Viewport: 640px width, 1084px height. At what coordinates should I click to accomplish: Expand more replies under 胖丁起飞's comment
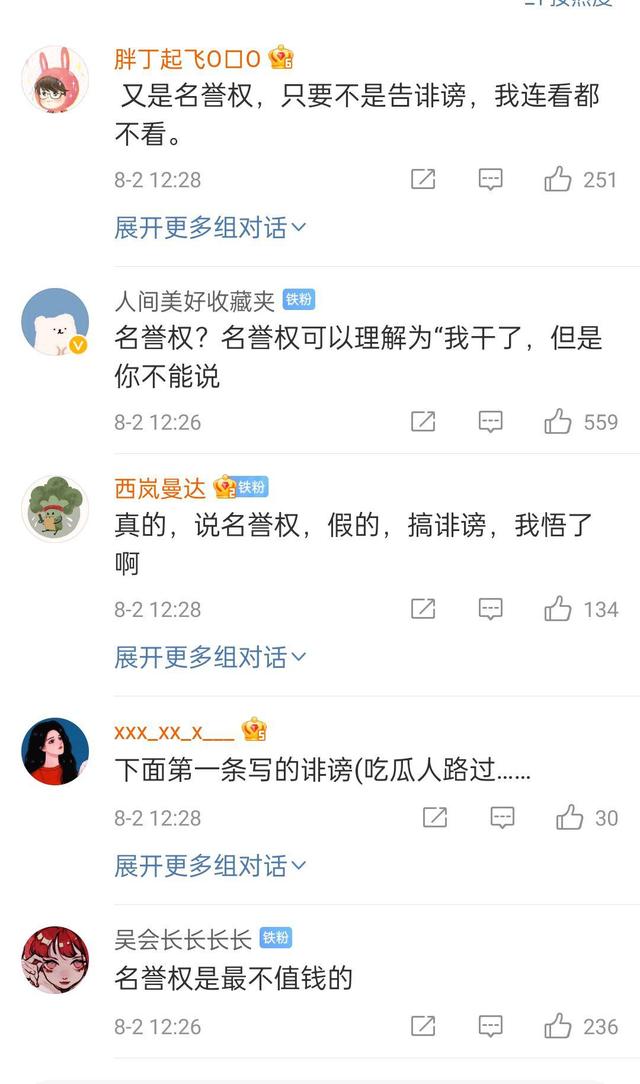click(x=210, y=228)
